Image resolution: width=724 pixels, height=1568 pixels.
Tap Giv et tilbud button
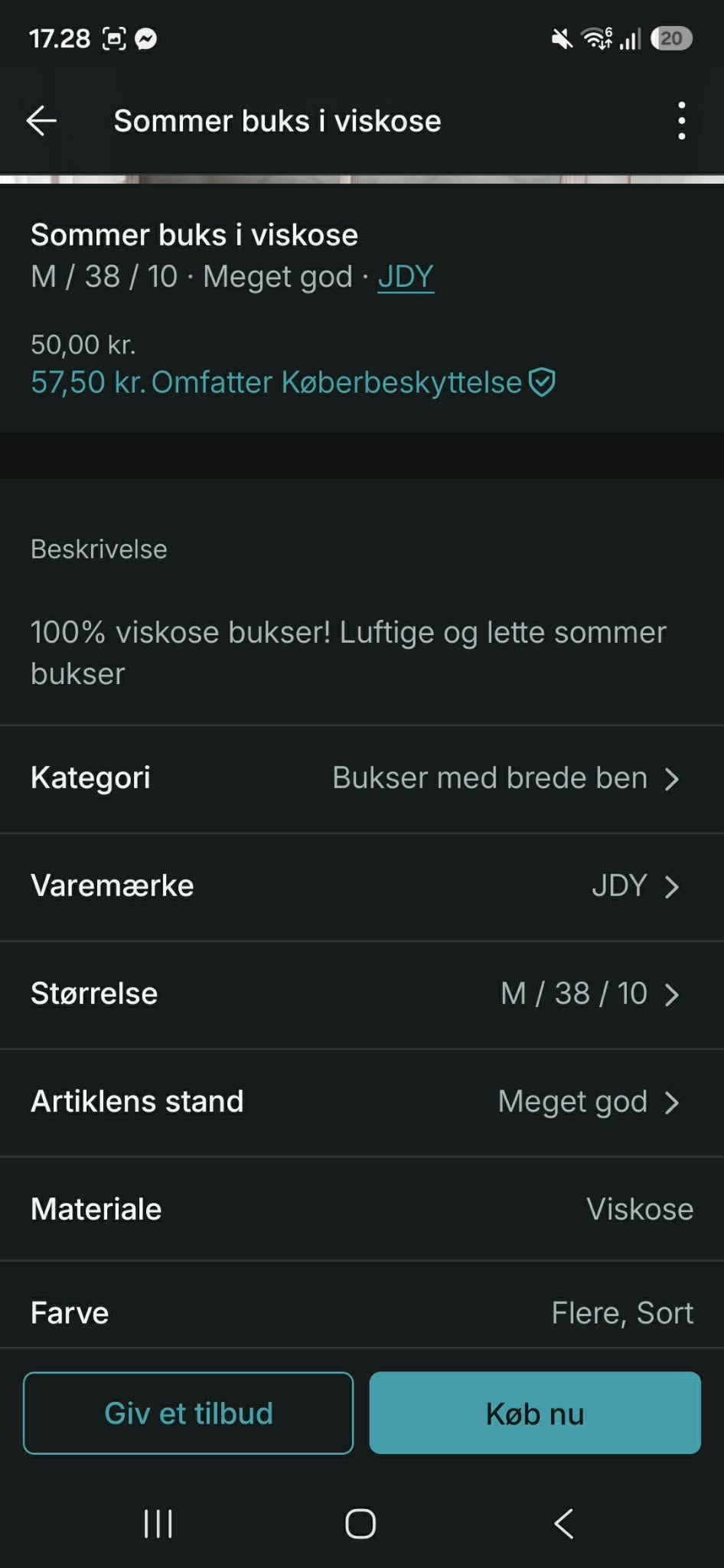tap(188, 1413)
